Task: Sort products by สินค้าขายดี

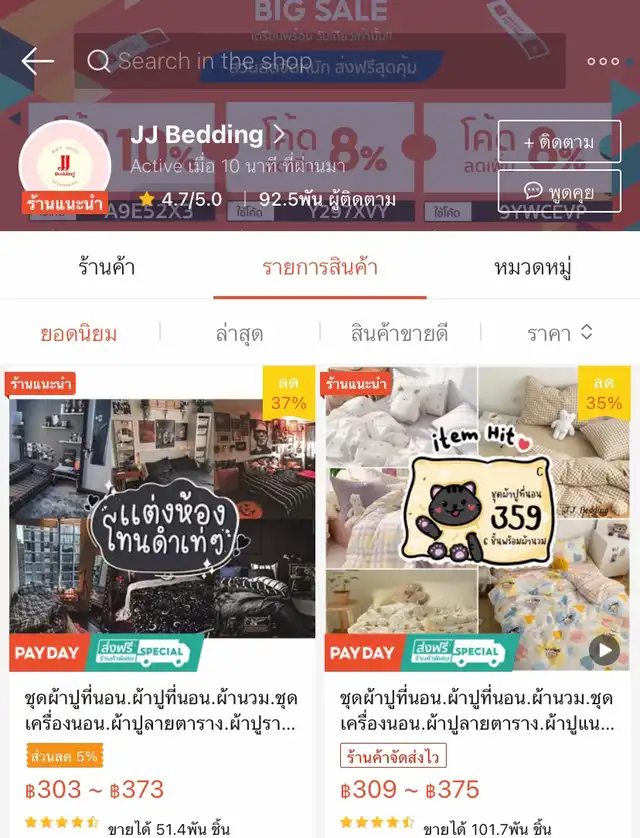Action: point(400,333)
